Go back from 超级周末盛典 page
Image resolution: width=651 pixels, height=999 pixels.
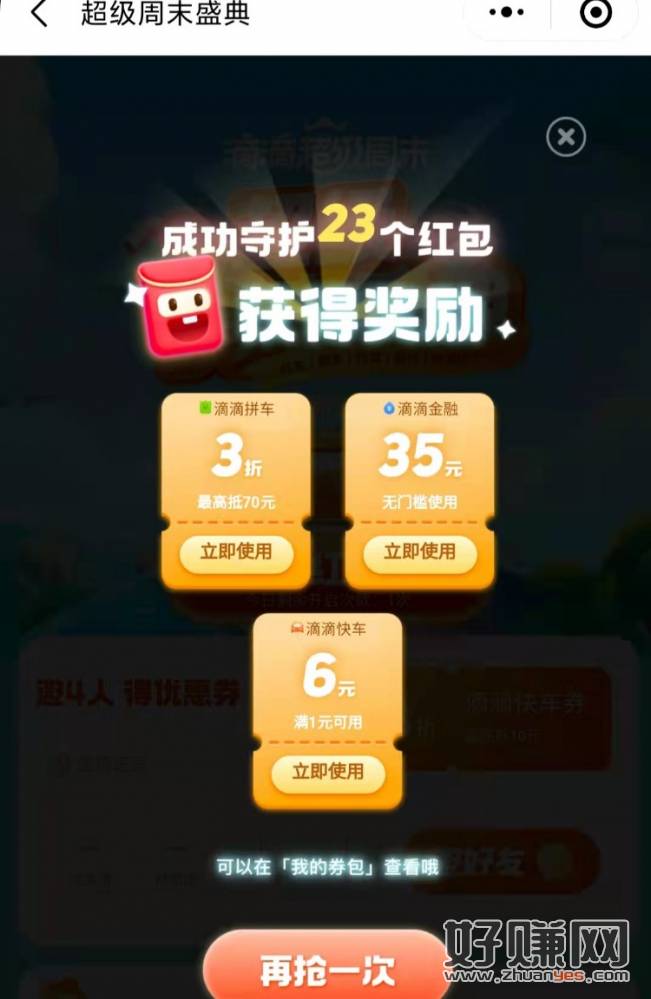[x=38, y=15]
